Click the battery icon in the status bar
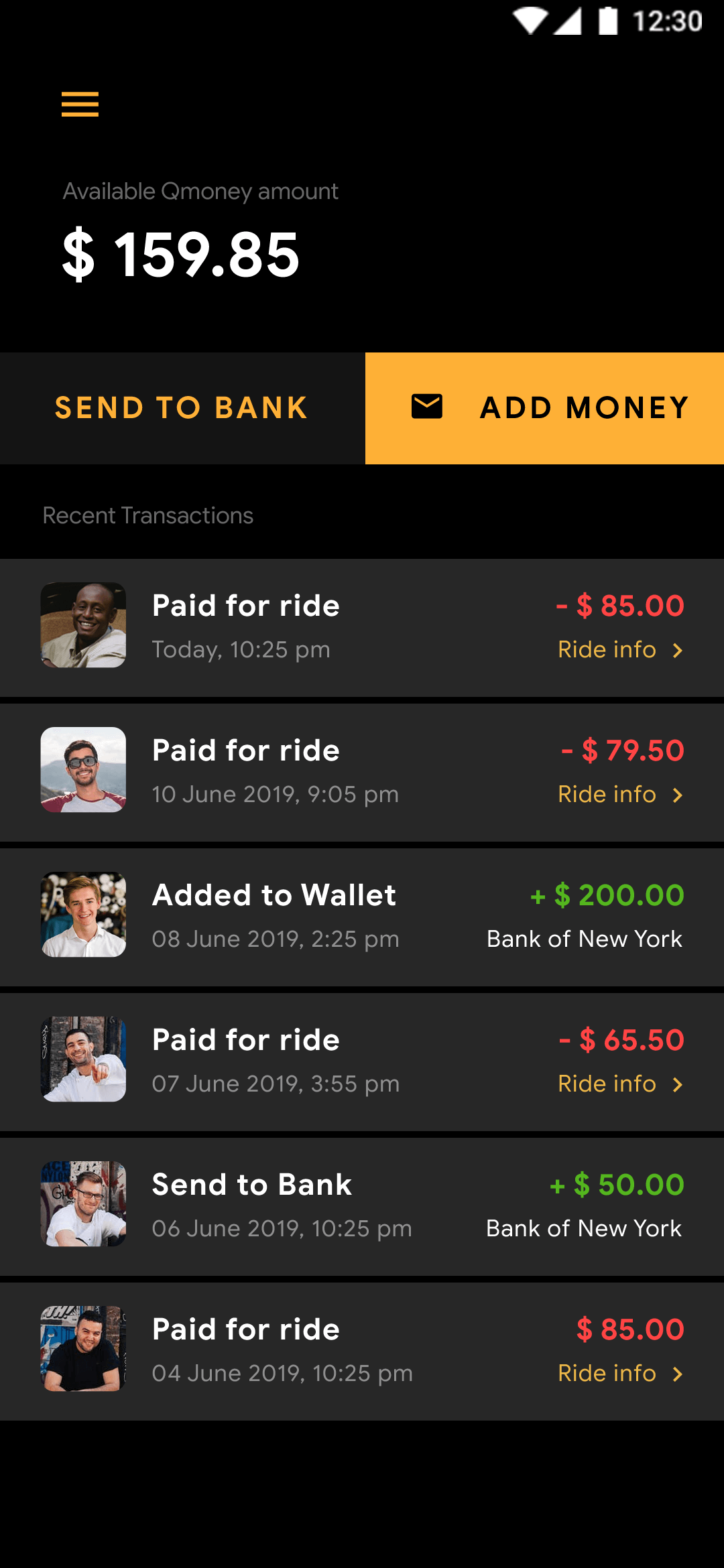The height and width of the screenshot is (1568, 724). (607, 21)
